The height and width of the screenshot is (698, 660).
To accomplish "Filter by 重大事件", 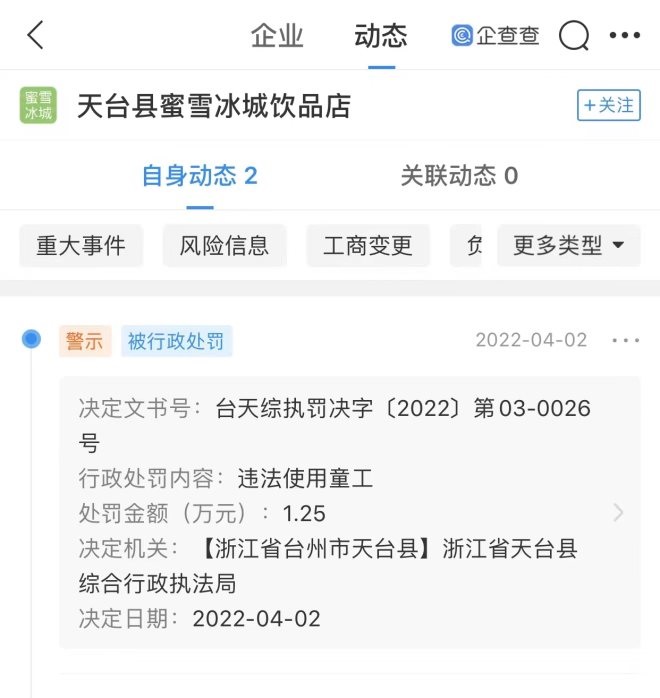I will point(81,246).
